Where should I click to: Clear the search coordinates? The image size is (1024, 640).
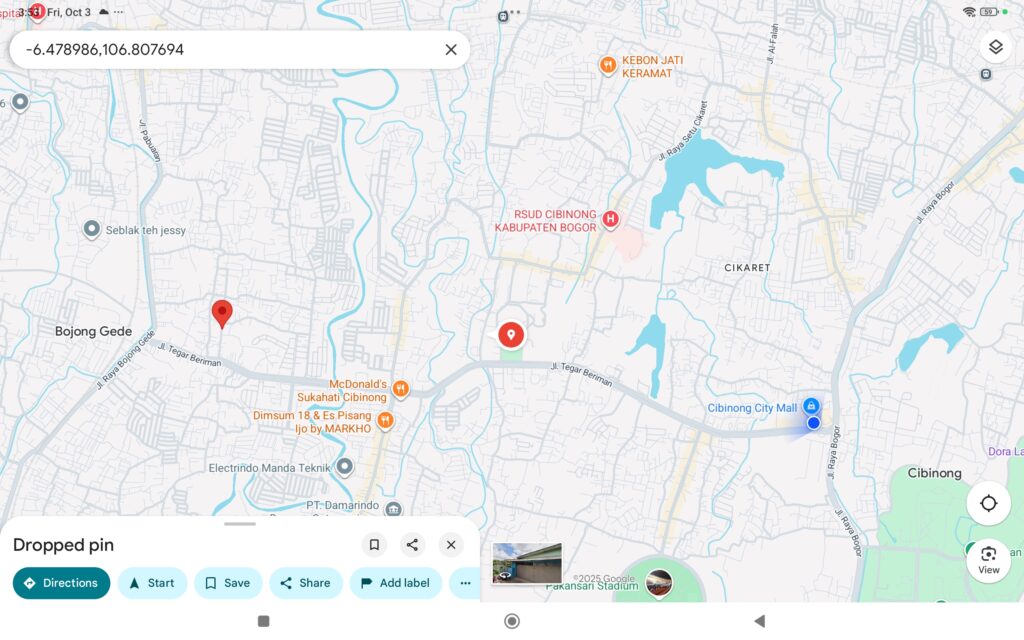coord(451,49)
